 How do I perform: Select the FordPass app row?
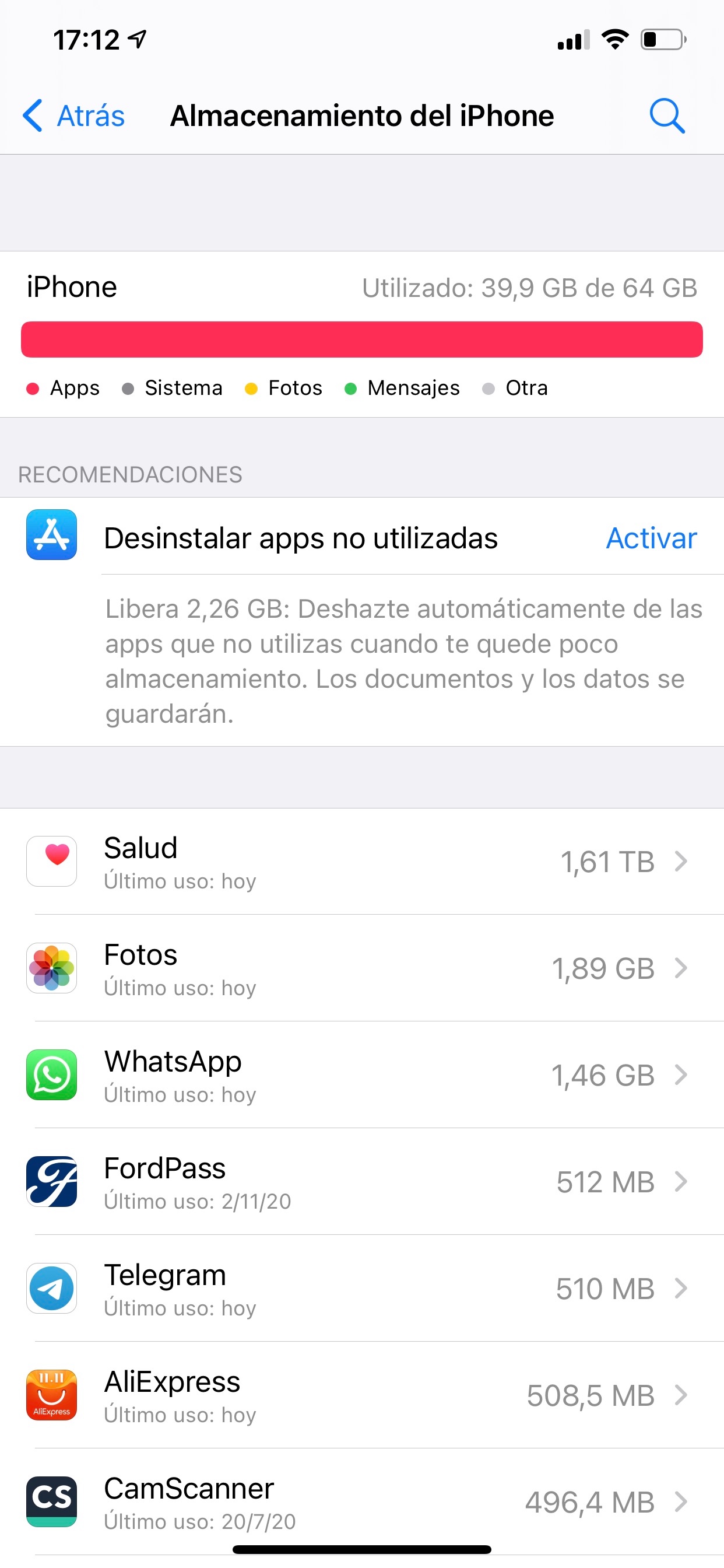362,1181
